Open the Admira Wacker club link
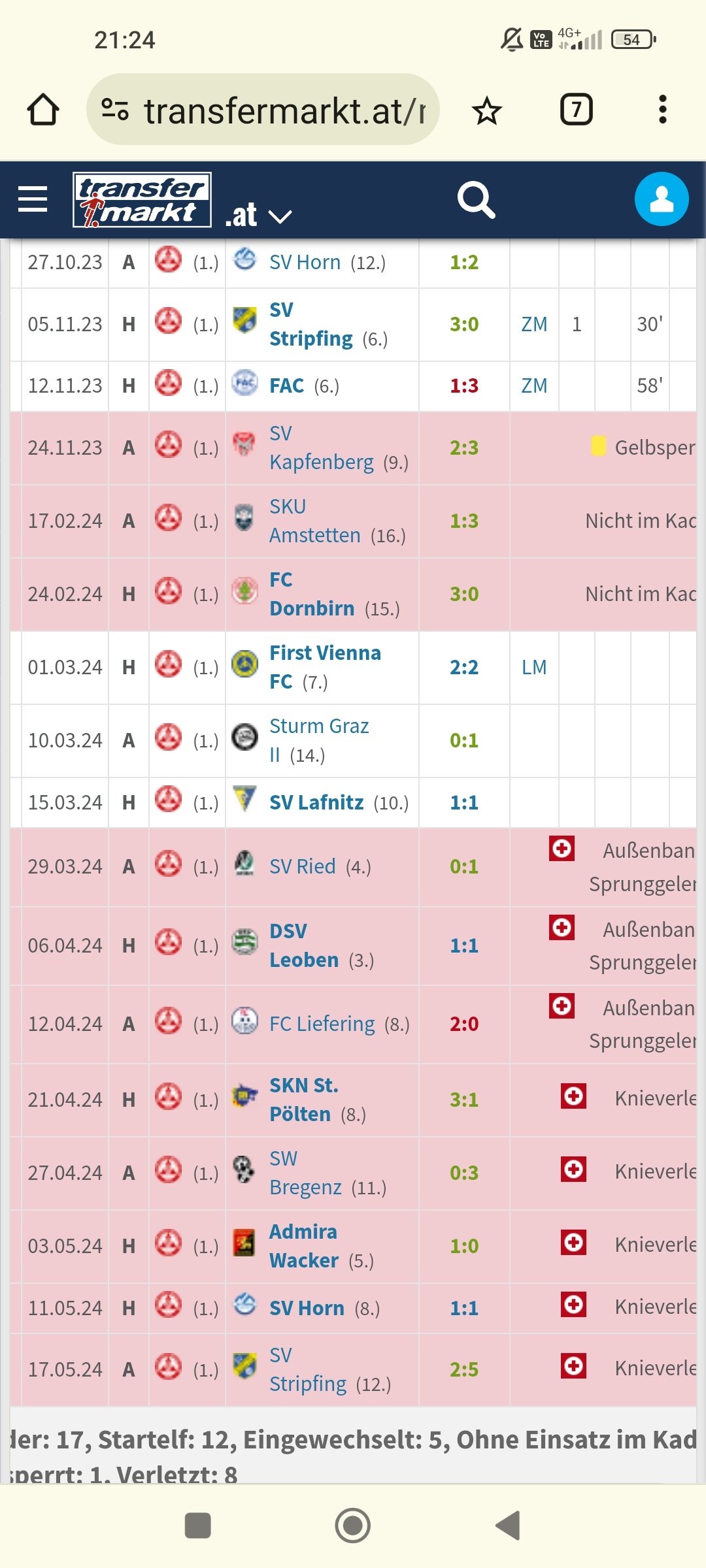706x1568 pixels. [304, 1246]
